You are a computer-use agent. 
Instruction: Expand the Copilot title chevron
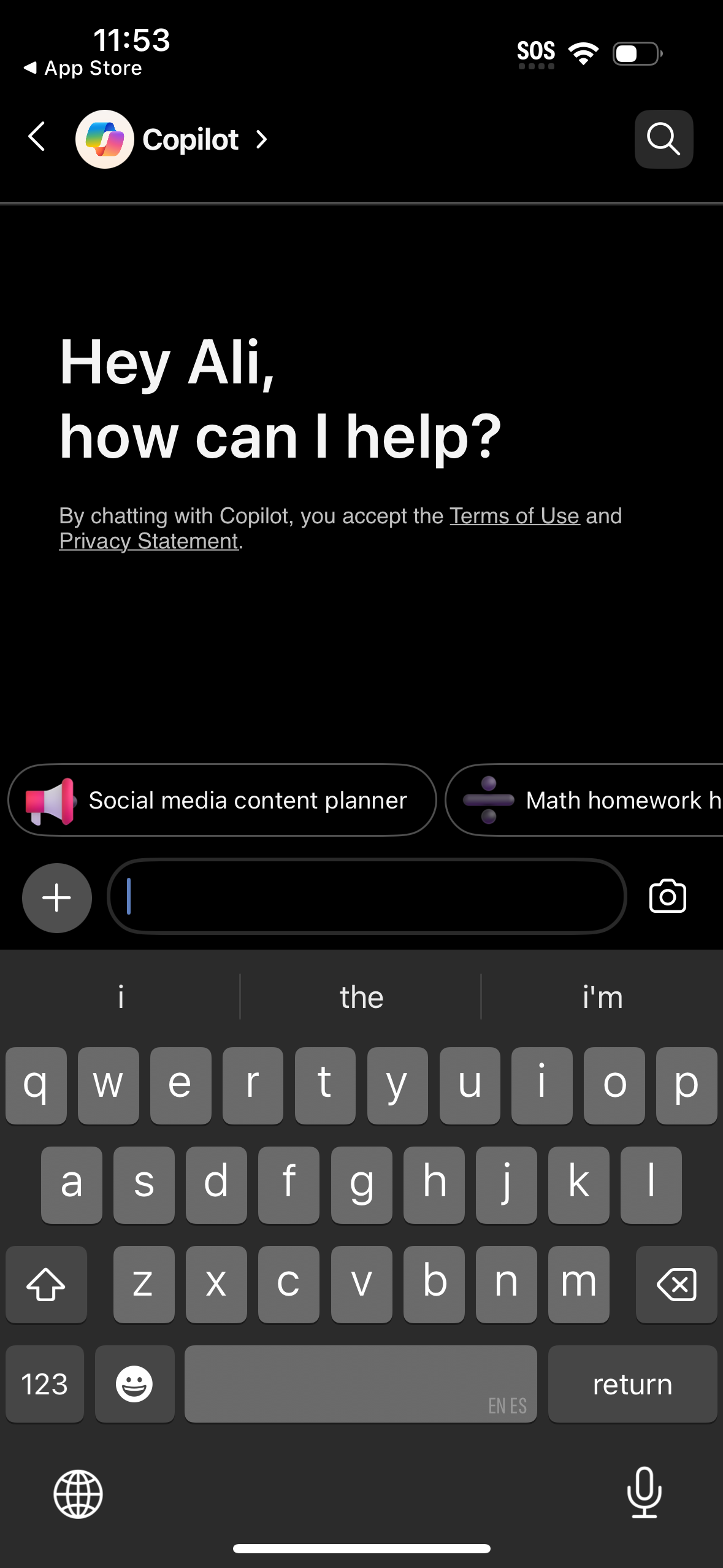261,139
